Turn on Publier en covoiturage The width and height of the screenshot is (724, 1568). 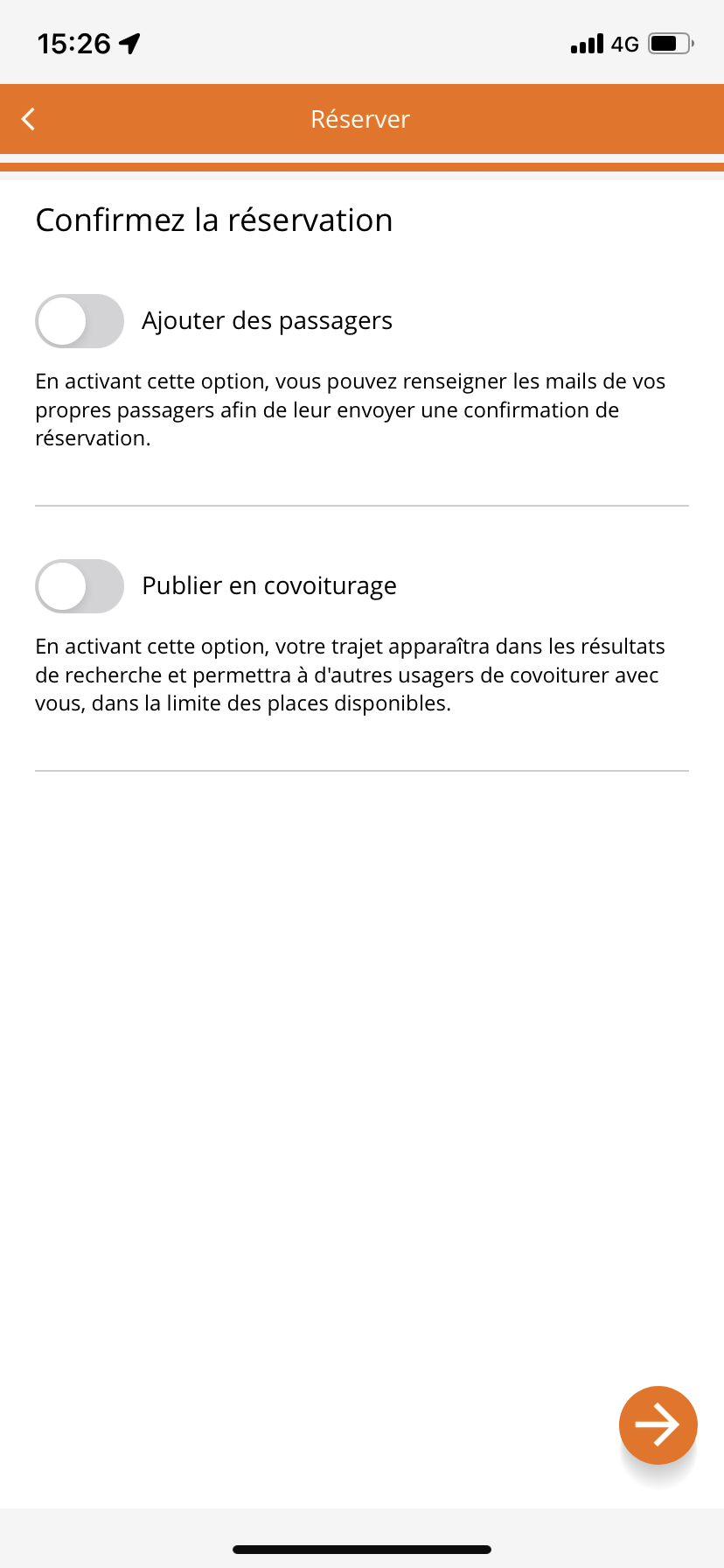pyautogui.click(x=80, y=586)
